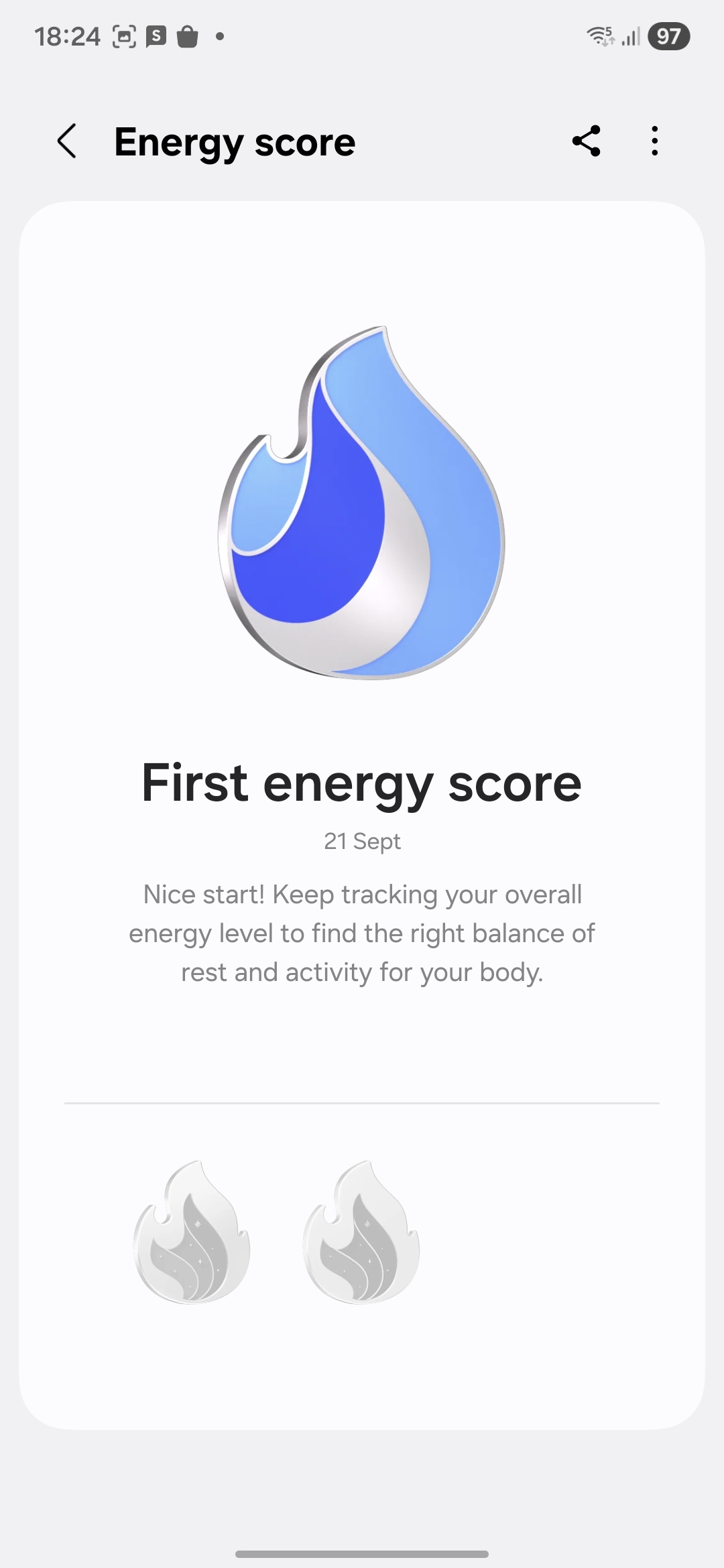Open the three-dot overflow menu

click(655, 141)
